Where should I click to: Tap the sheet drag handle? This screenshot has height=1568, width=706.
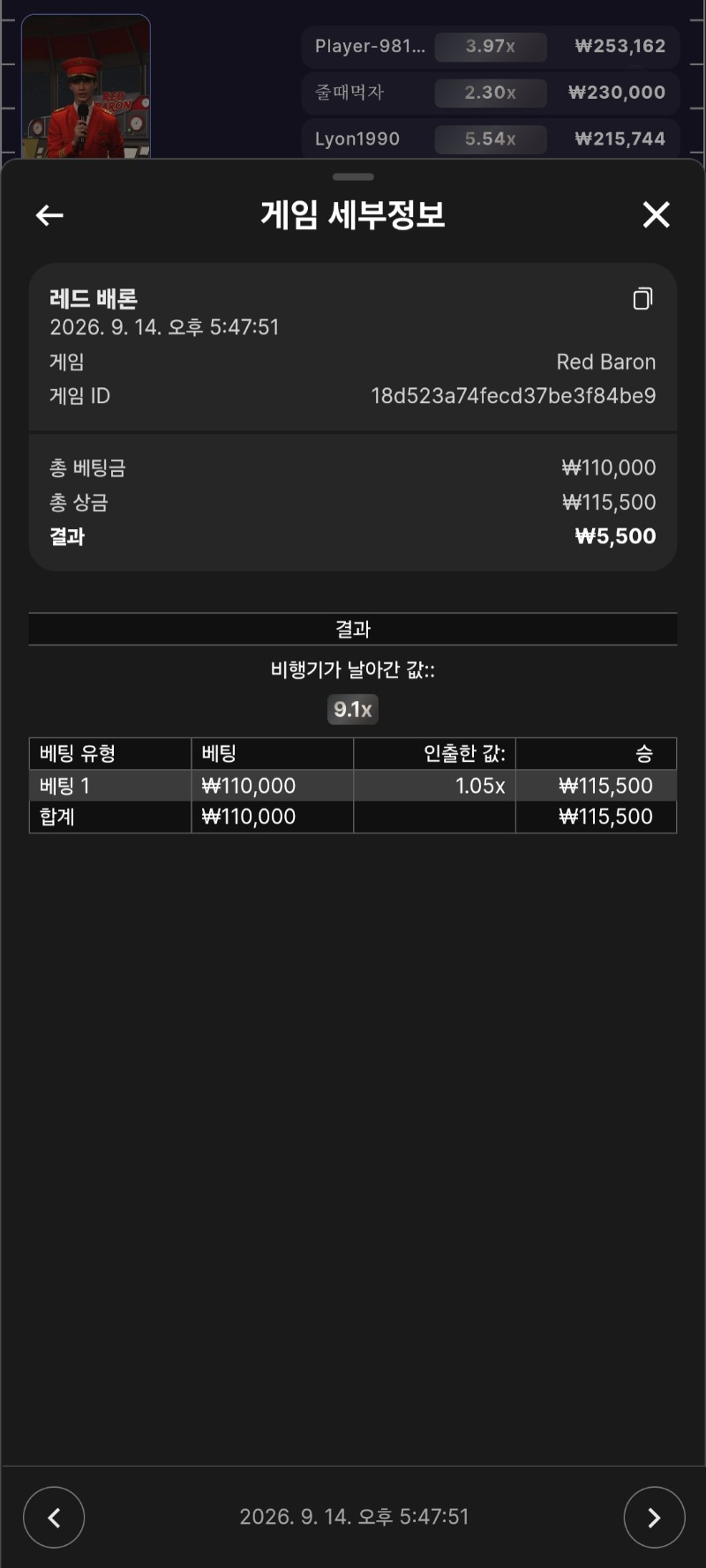tap(353, 176)
